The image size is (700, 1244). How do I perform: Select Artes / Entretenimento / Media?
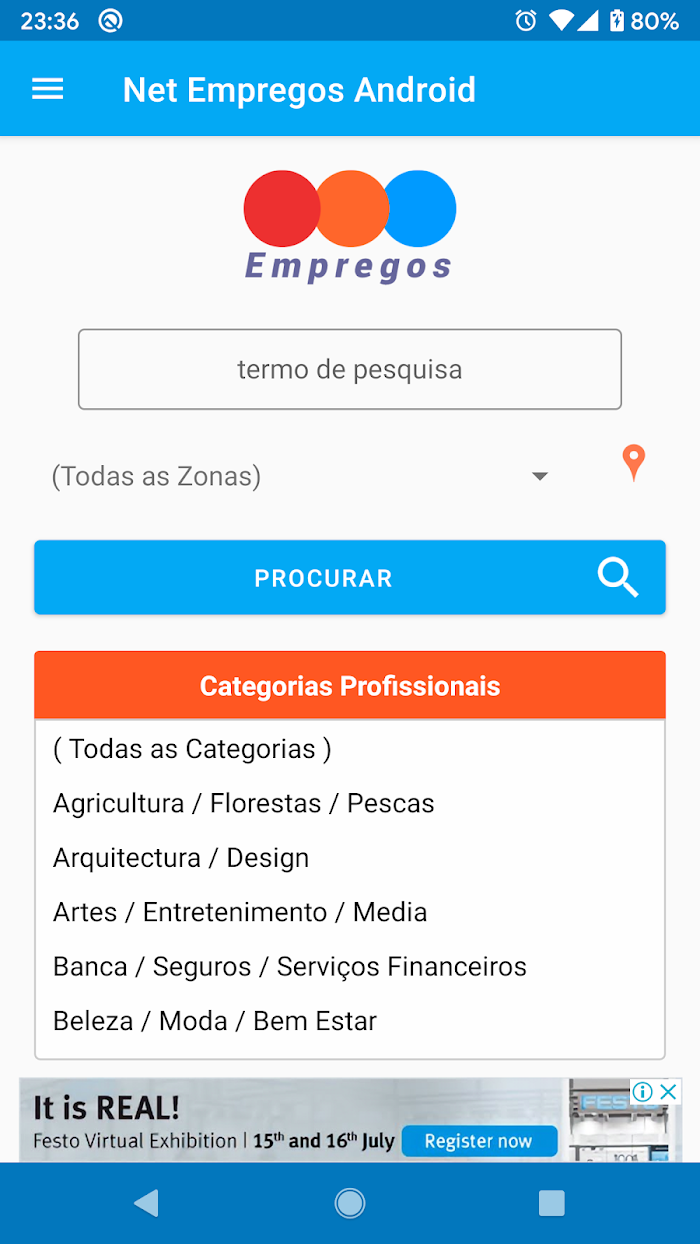point(240,912)
